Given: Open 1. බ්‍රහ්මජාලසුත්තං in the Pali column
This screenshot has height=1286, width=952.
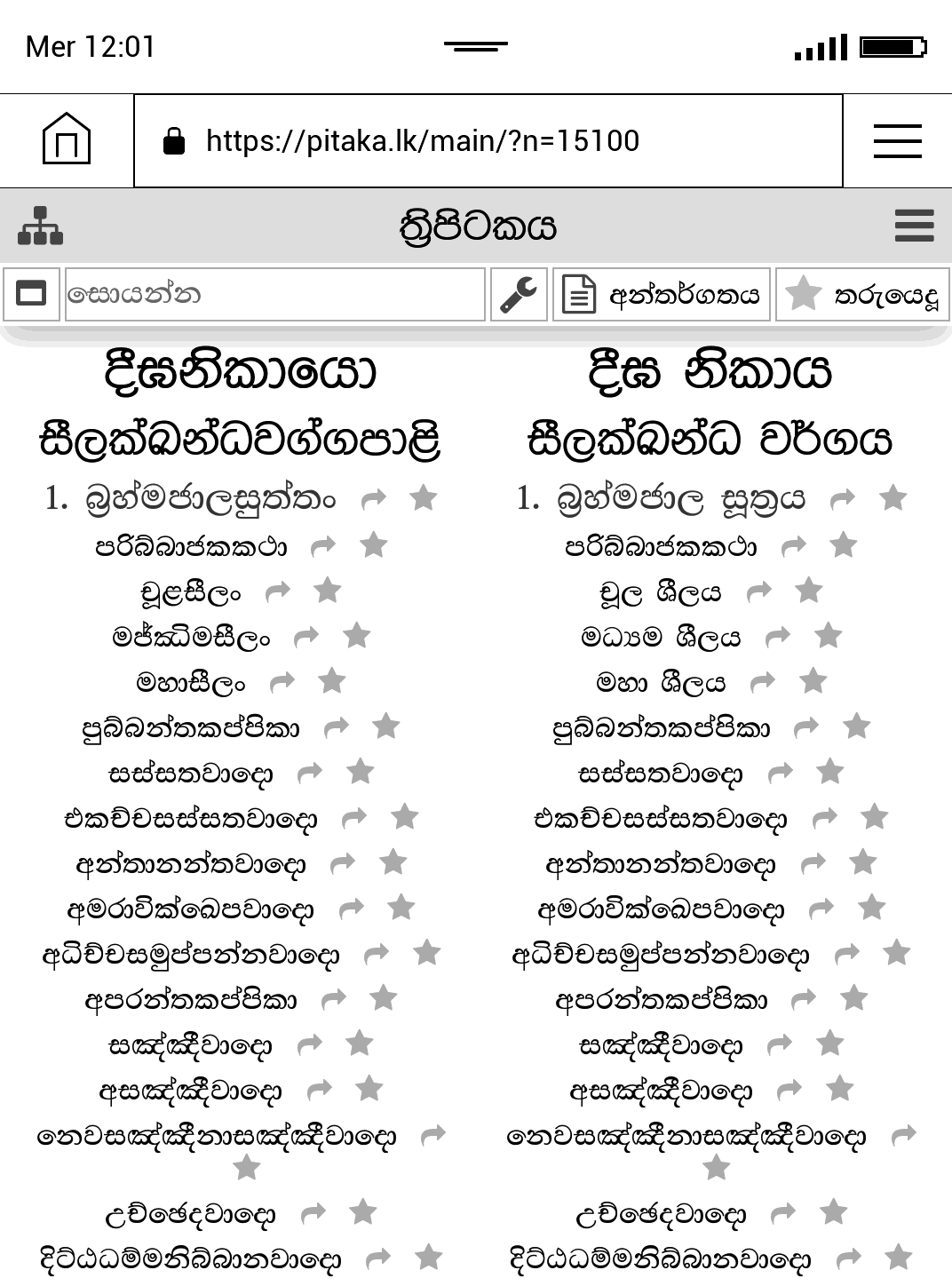Looking at the screenshot, I should 191,499.
